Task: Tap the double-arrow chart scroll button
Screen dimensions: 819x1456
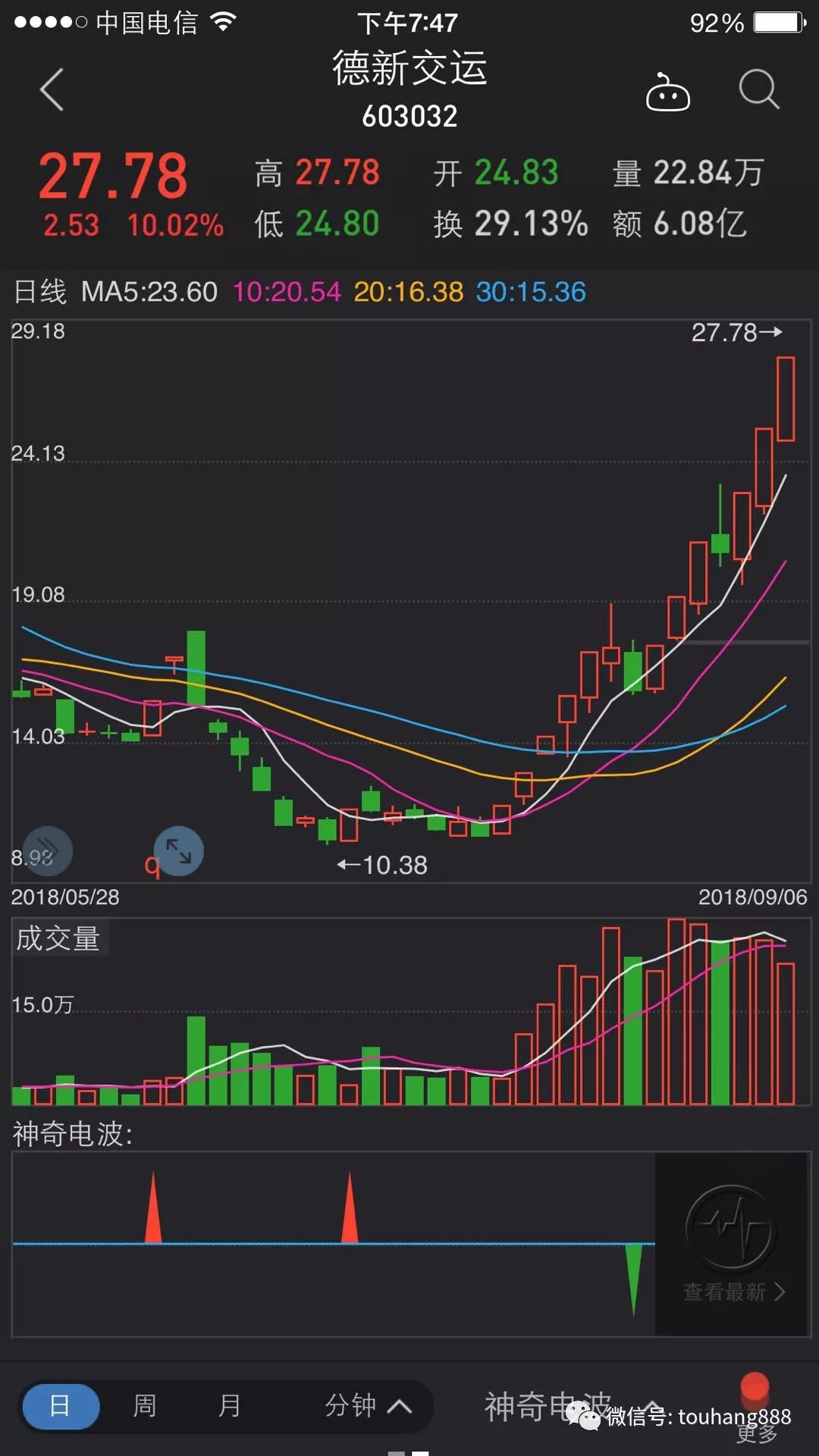Action: (47, 850)
